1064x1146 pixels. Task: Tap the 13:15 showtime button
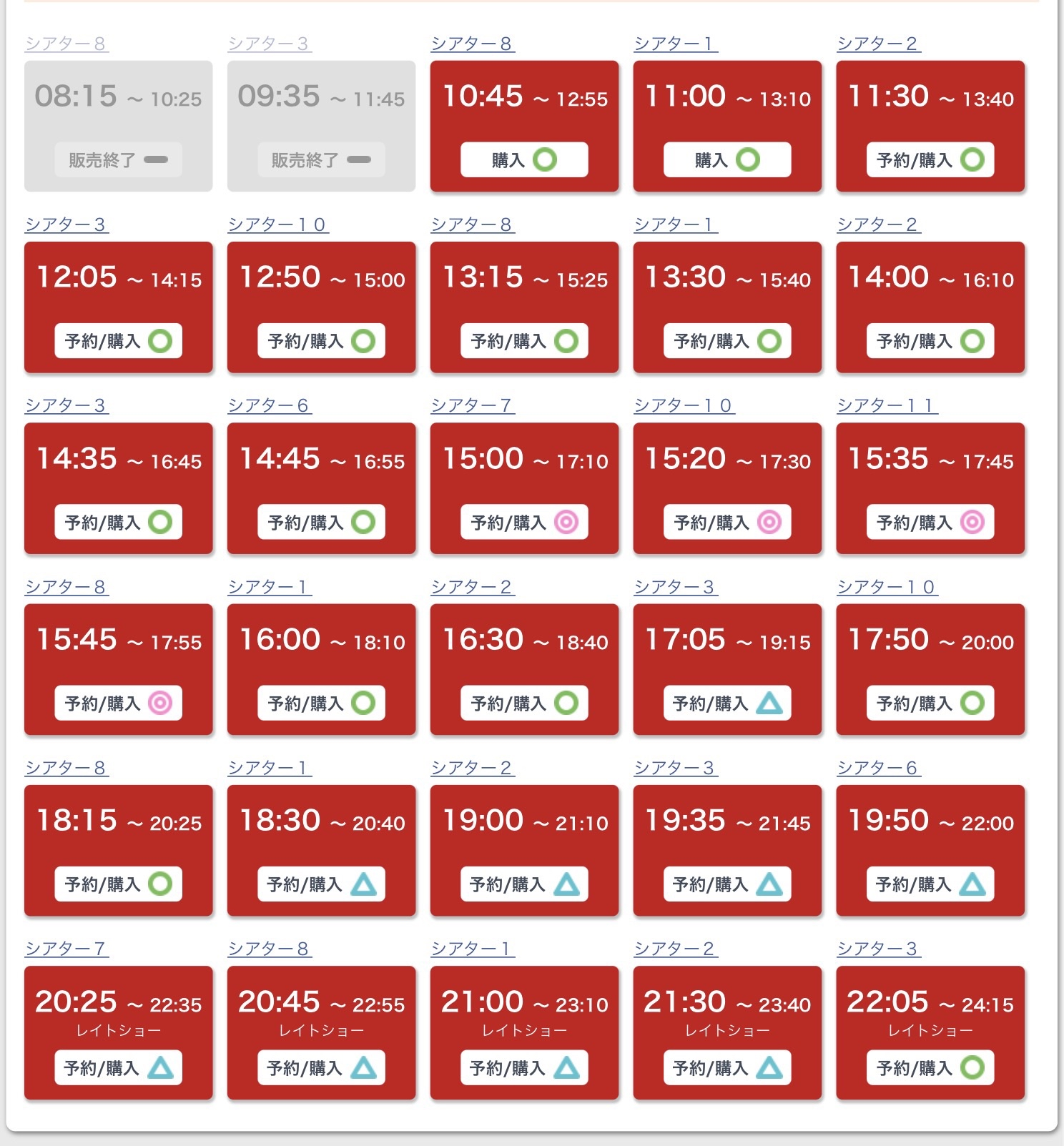click(x=524, y=341)
